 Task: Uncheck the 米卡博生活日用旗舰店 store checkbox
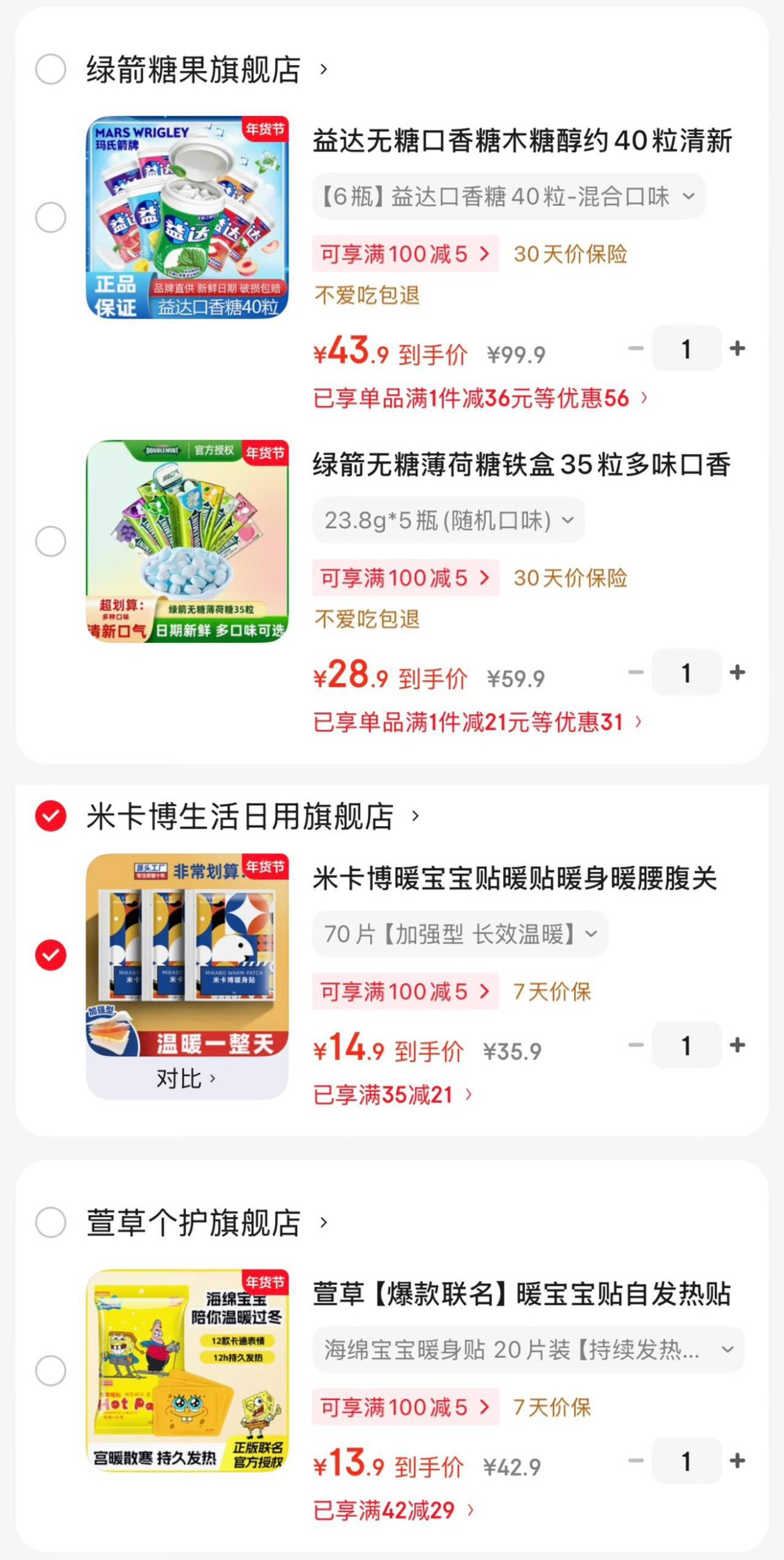(51, 816)
